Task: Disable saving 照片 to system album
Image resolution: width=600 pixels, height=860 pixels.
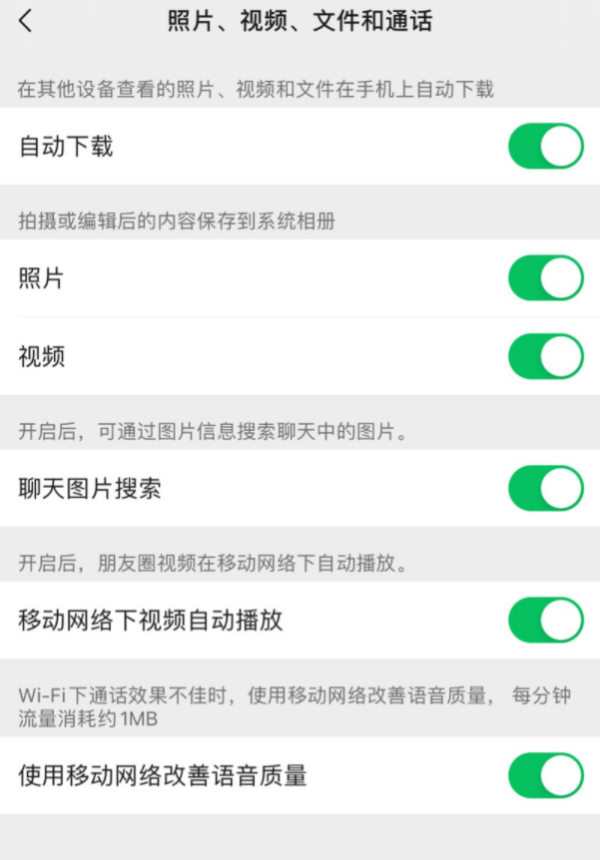Action: coord(545,278)
